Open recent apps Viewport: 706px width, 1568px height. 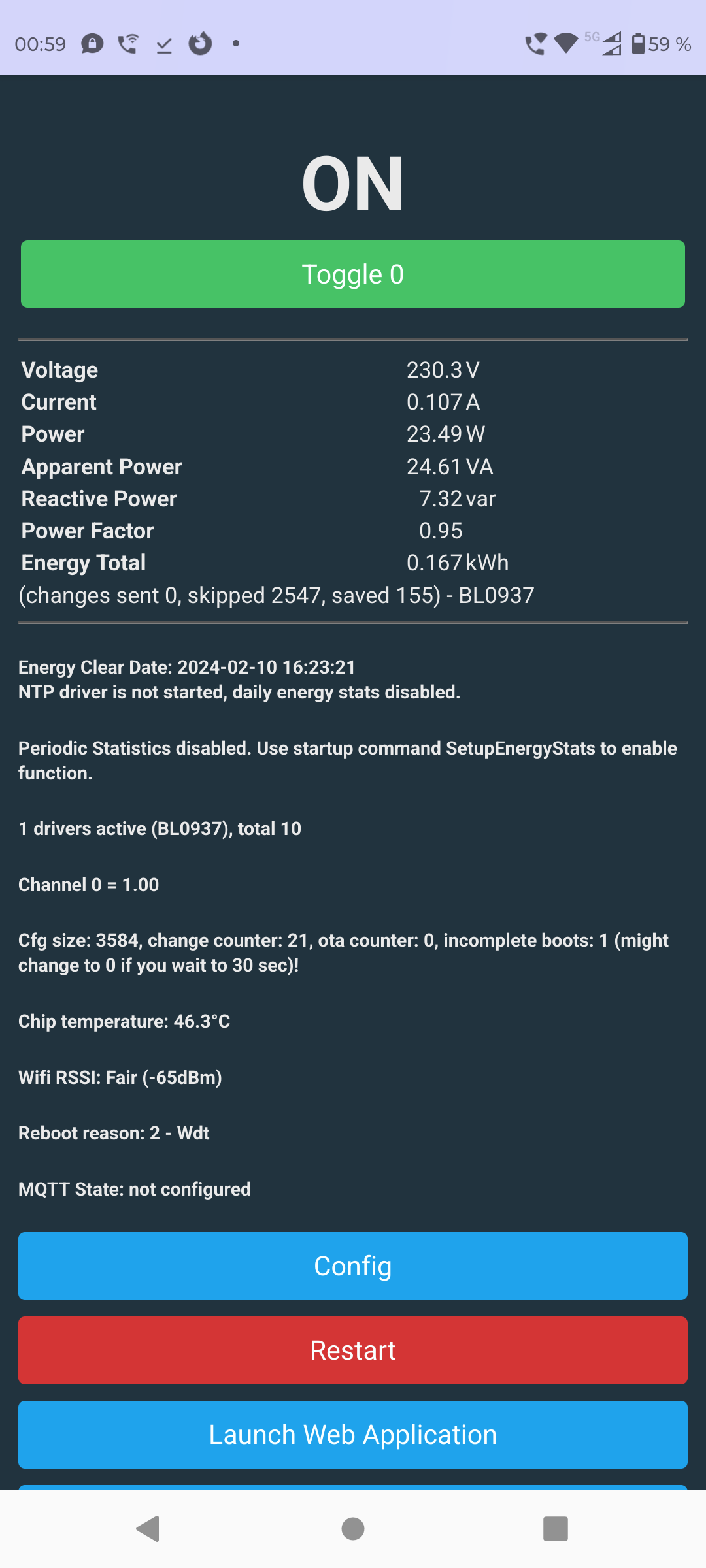pyautogui.click(x=556, y=1529)
